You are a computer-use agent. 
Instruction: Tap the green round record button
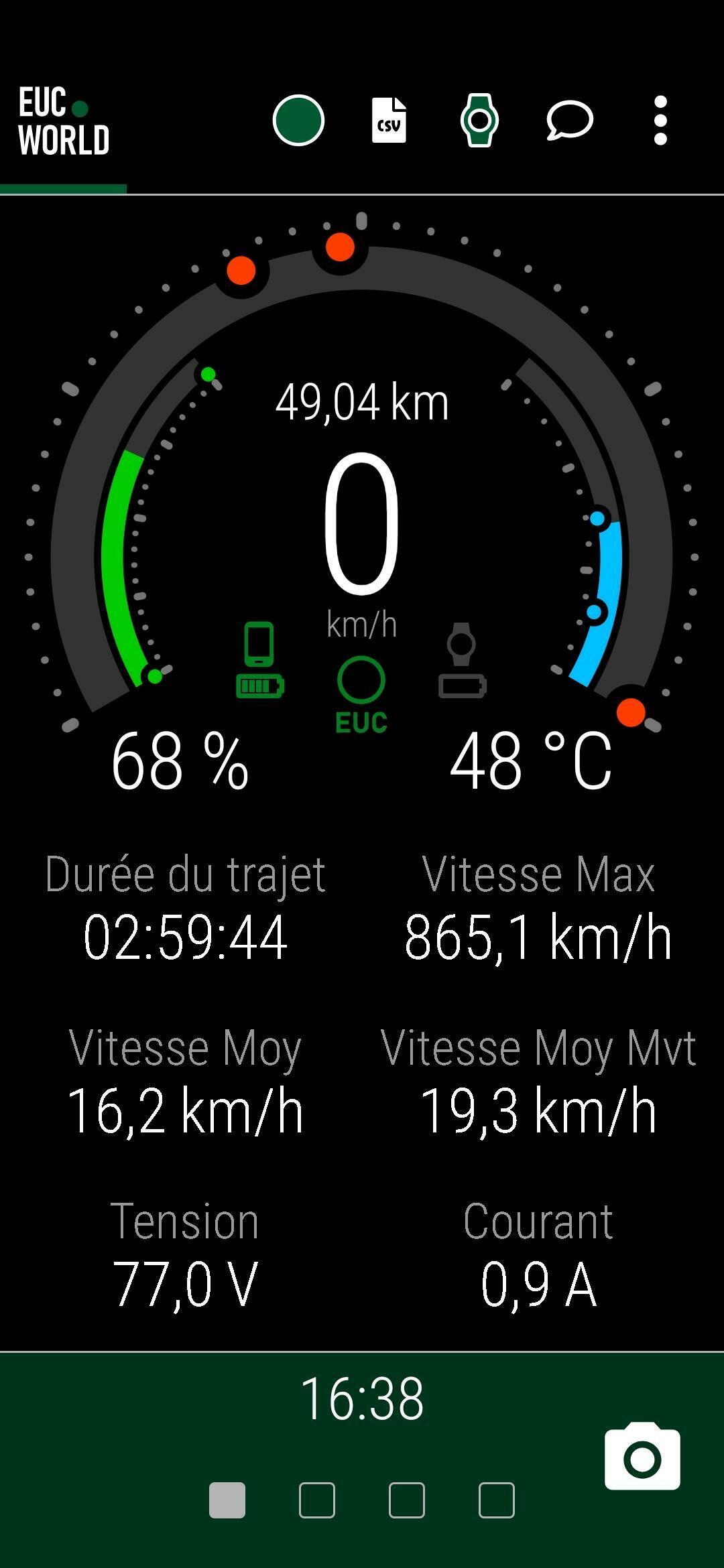pos(298,121)
